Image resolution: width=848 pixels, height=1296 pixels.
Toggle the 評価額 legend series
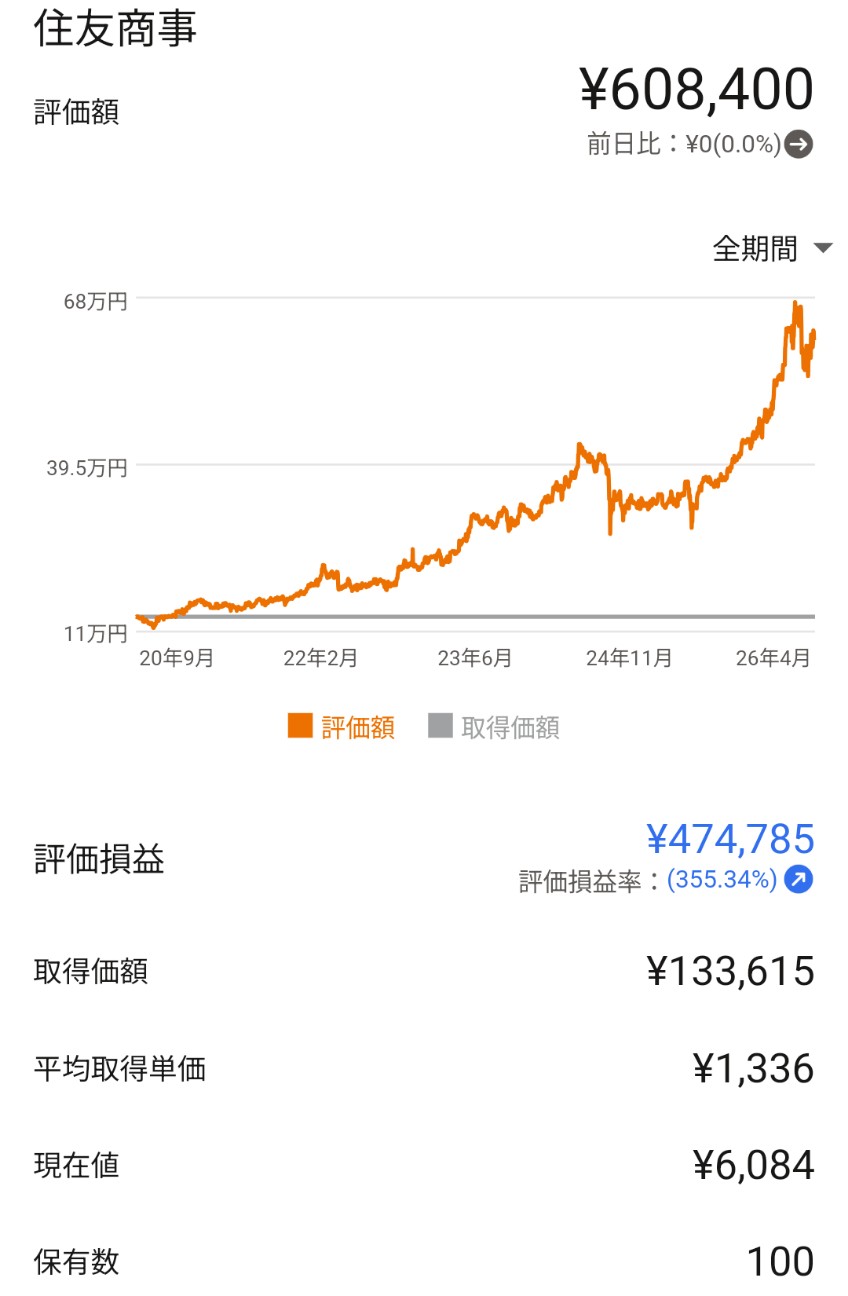(x=341, y=727)
